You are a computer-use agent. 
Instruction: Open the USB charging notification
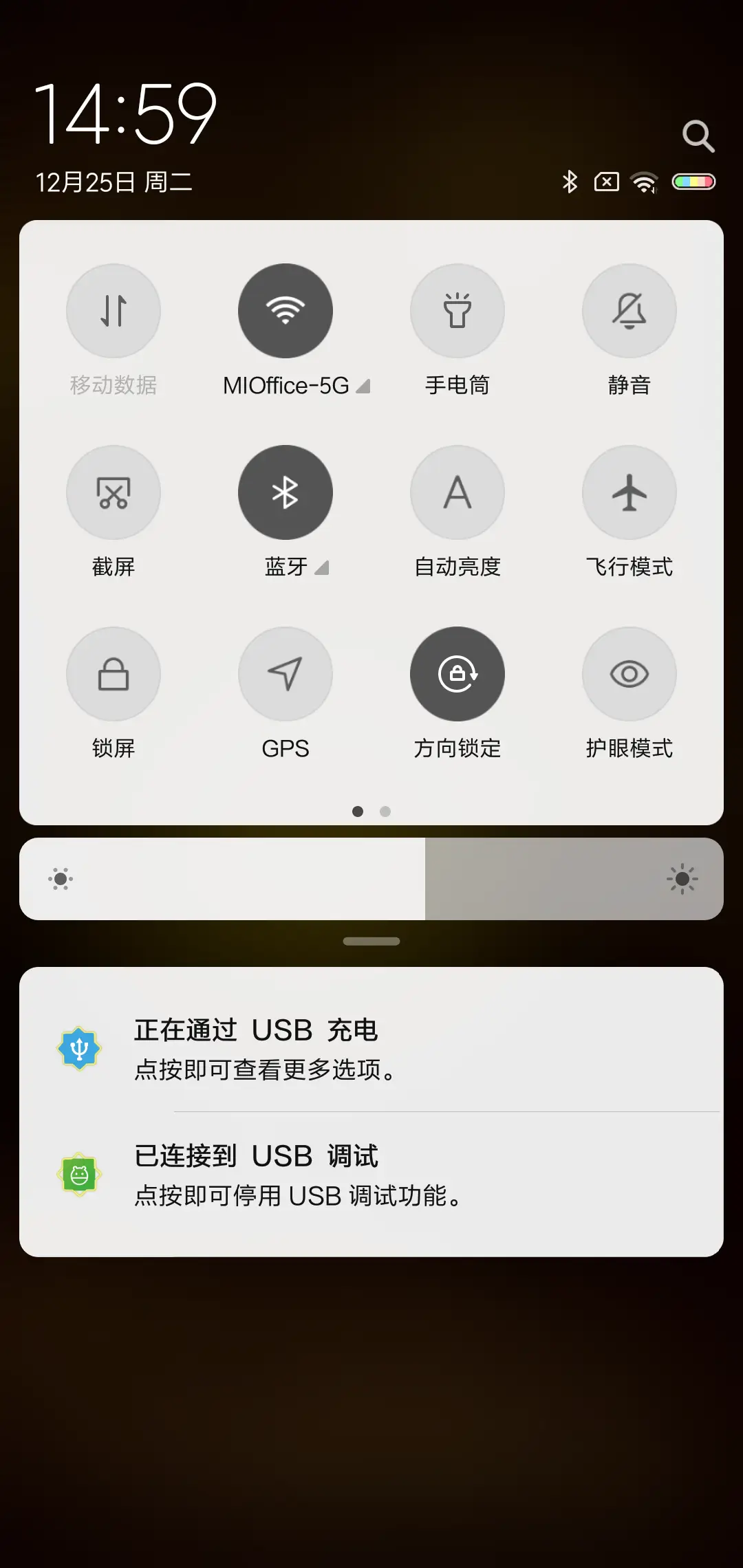(x=371, y=1047)
